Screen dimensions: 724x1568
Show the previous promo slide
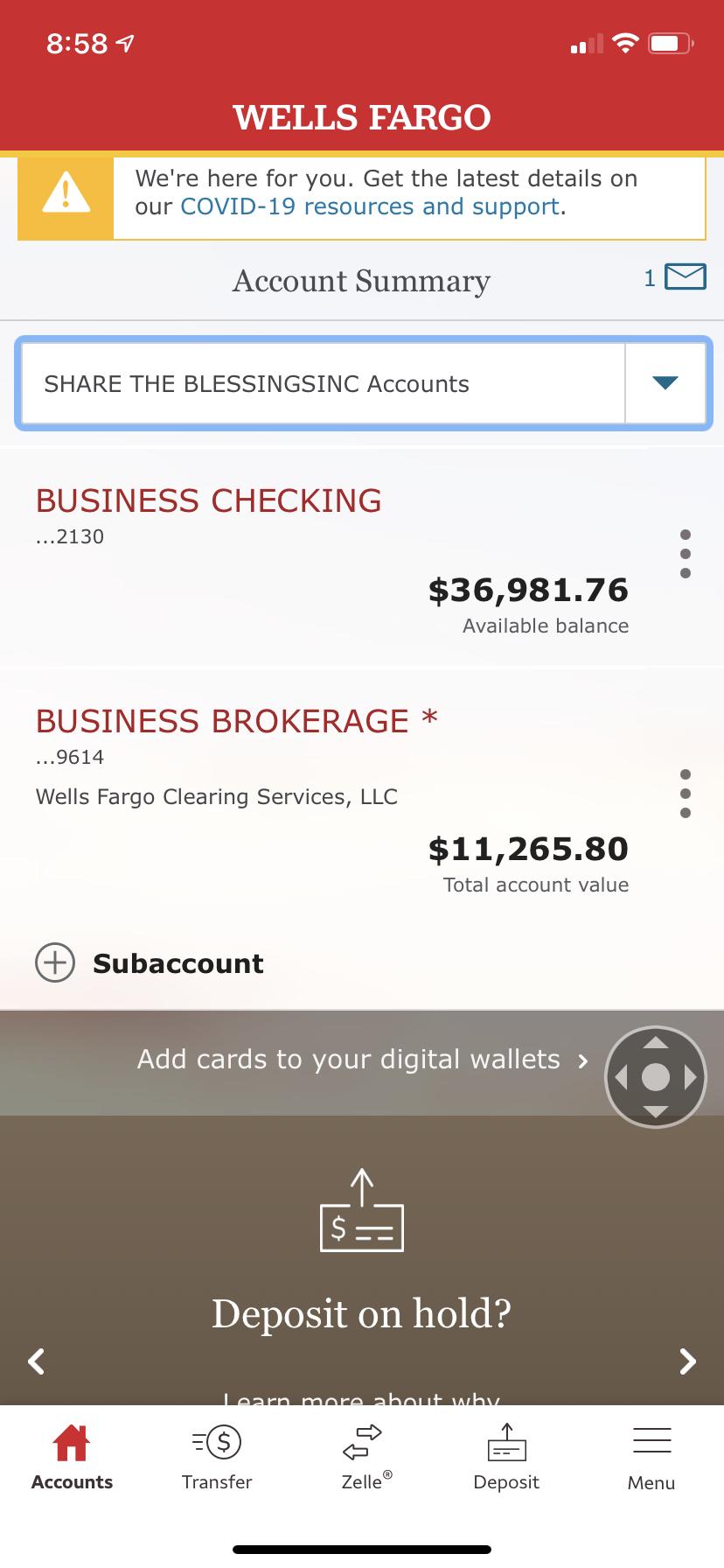tap(37, 1361)
